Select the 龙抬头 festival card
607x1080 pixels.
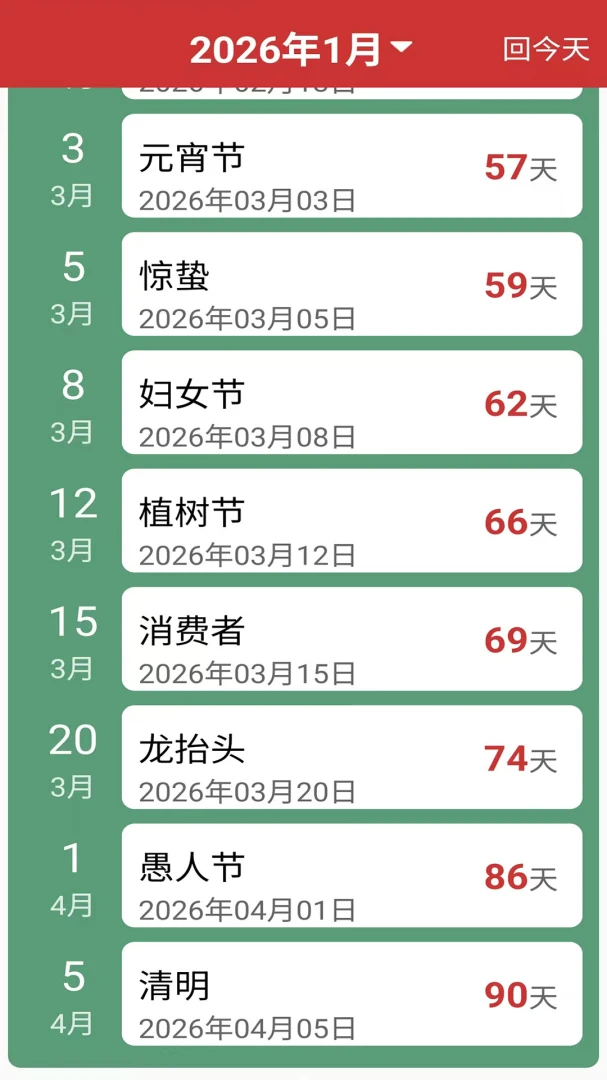(x=352, y=758)
